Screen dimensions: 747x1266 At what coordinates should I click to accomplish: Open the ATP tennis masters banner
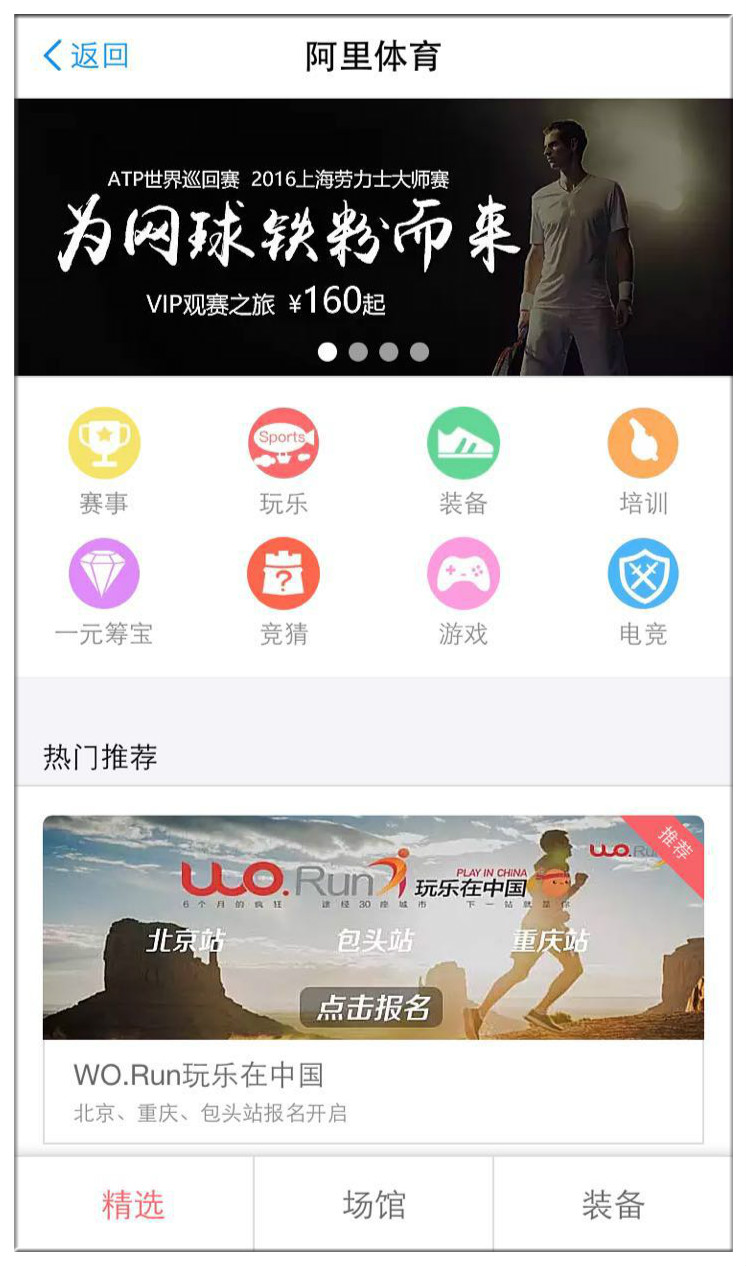tap(373, 237)
